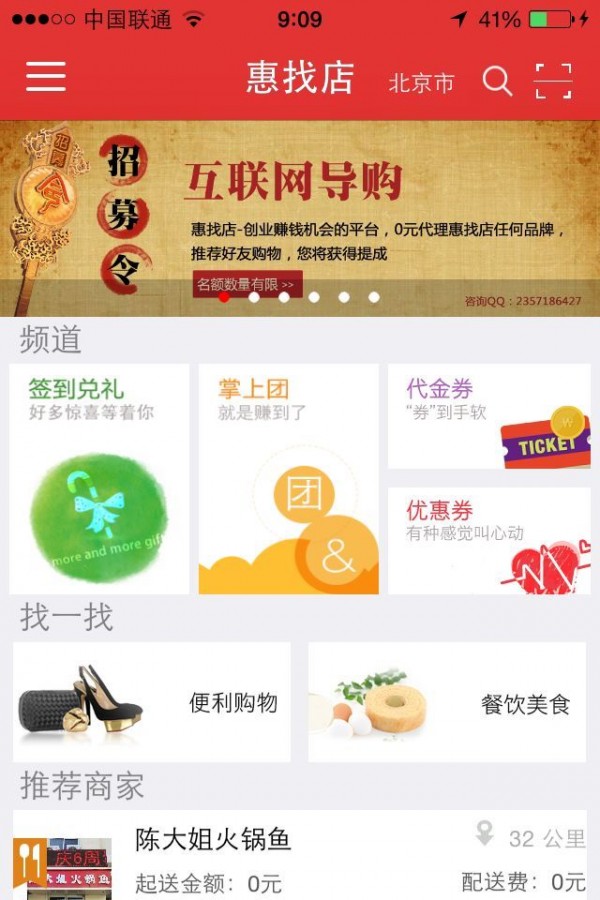Open the hamburger drawer menu

click(46, 77)
